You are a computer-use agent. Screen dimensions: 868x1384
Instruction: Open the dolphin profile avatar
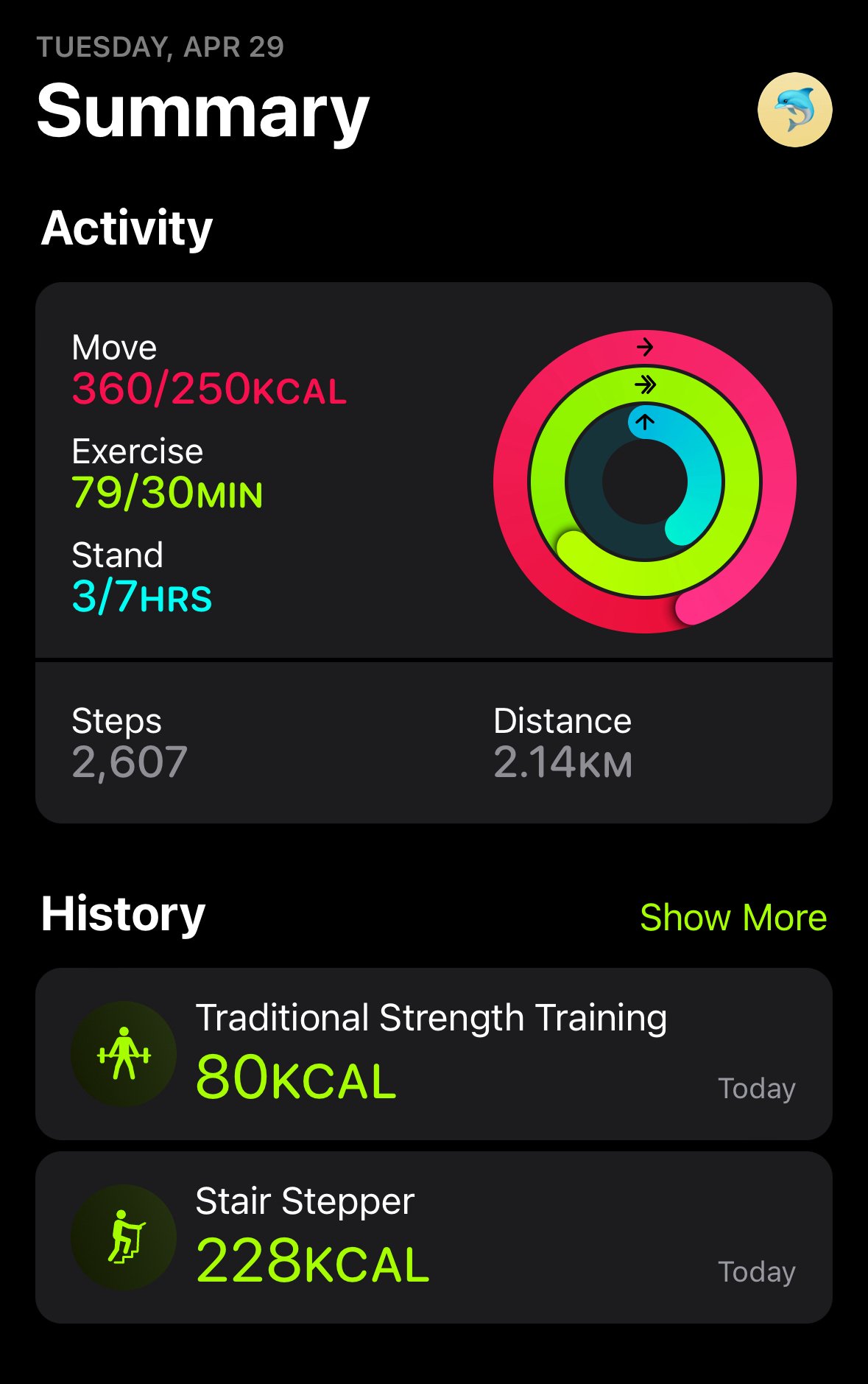point(794,110)
